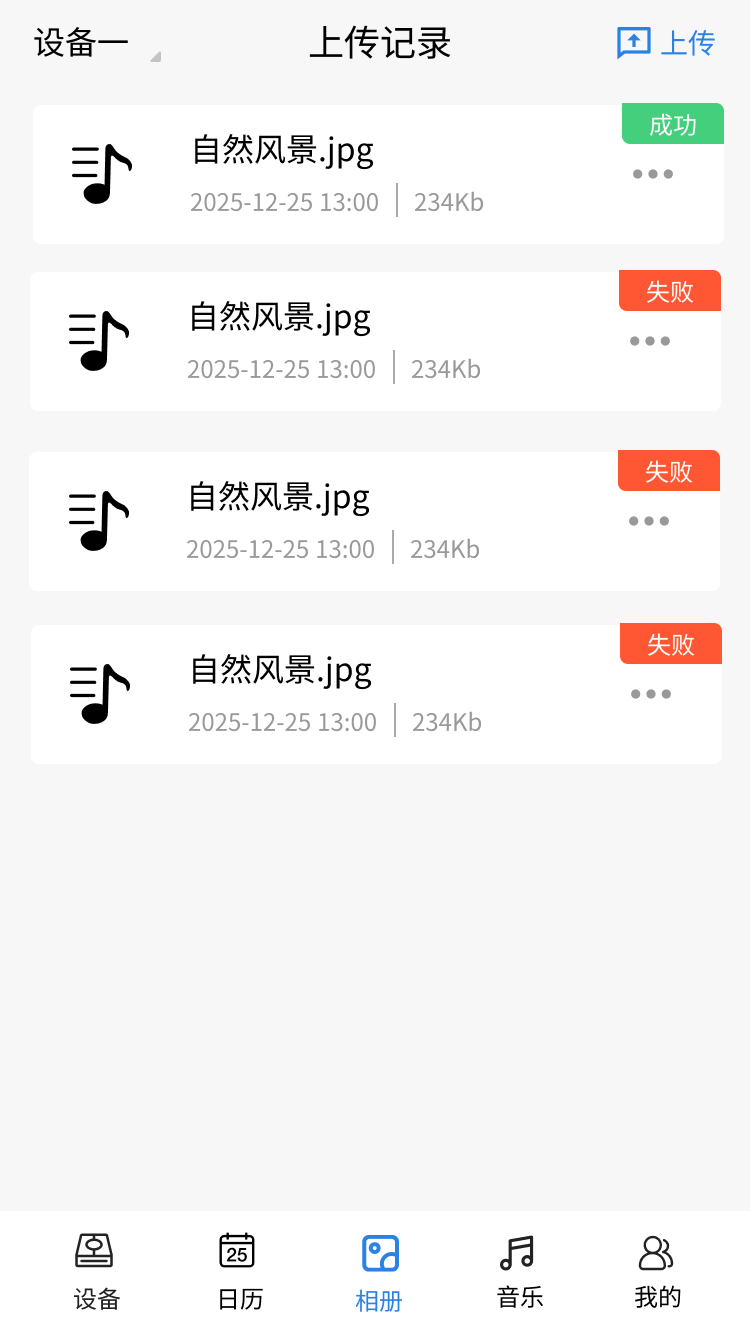Tap the 上传 upload button
750x1334 pixels.
665,44
